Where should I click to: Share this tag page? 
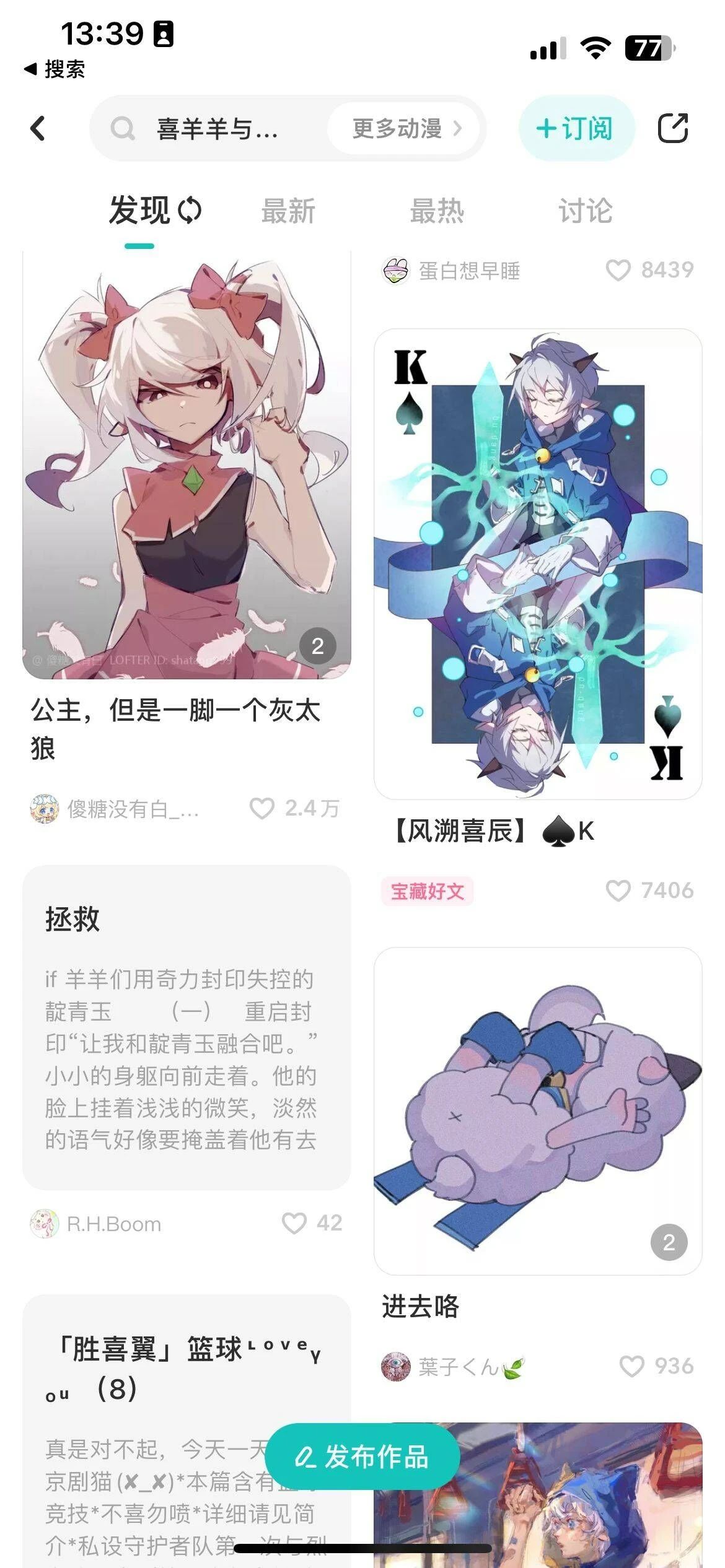[672, 129]
